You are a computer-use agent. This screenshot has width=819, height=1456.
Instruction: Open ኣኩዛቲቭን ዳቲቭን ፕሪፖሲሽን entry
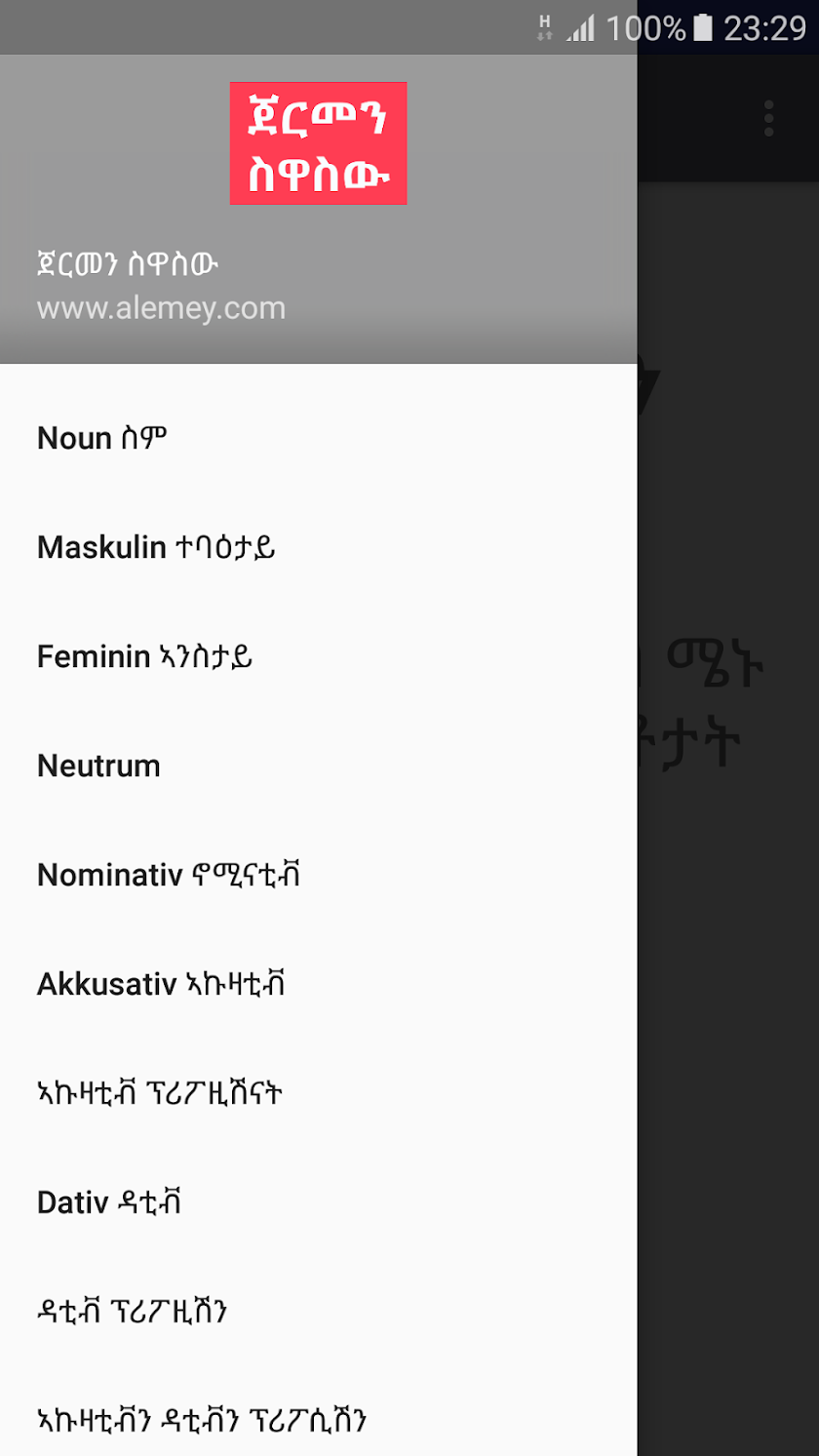coord(201,1420)
